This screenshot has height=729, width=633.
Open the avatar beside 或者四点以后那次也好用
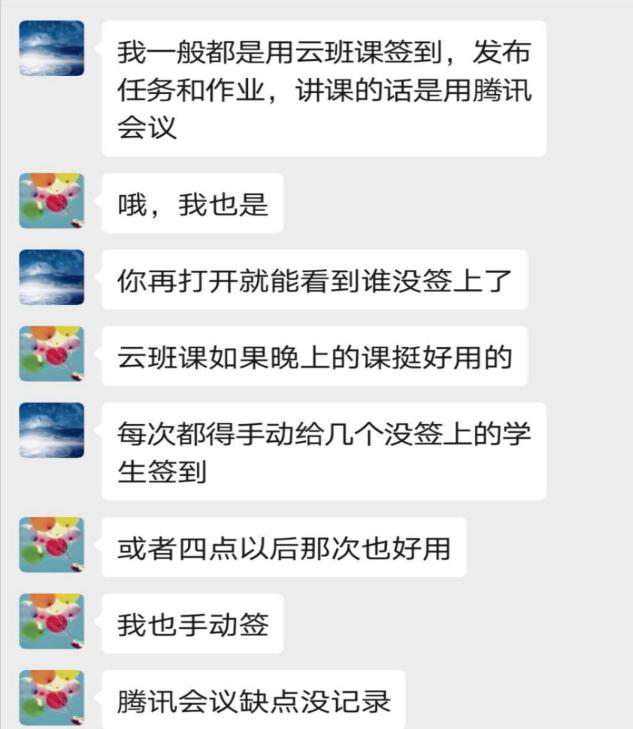pyautogui.click(x=52, y=544)
